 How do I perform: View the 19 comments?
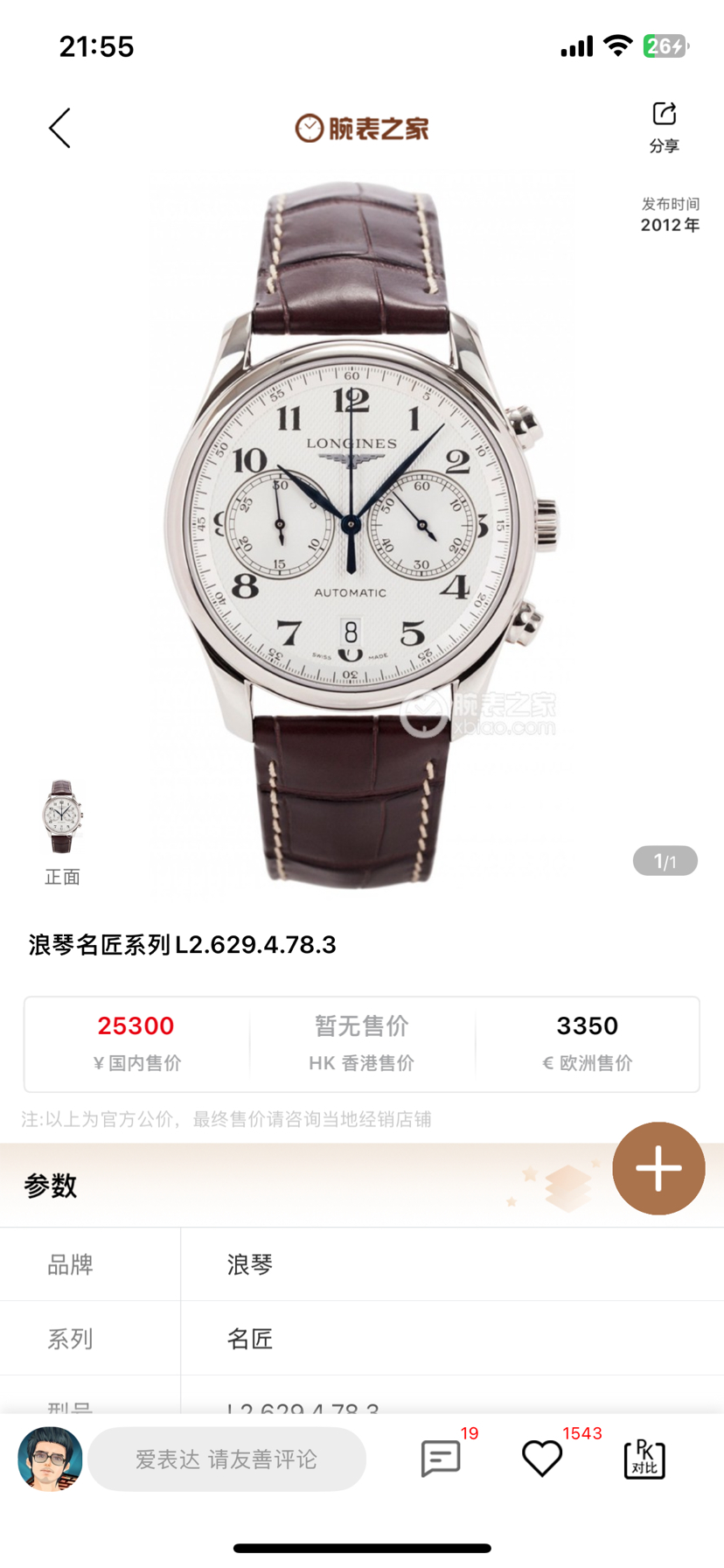[x=441, y=1459]
